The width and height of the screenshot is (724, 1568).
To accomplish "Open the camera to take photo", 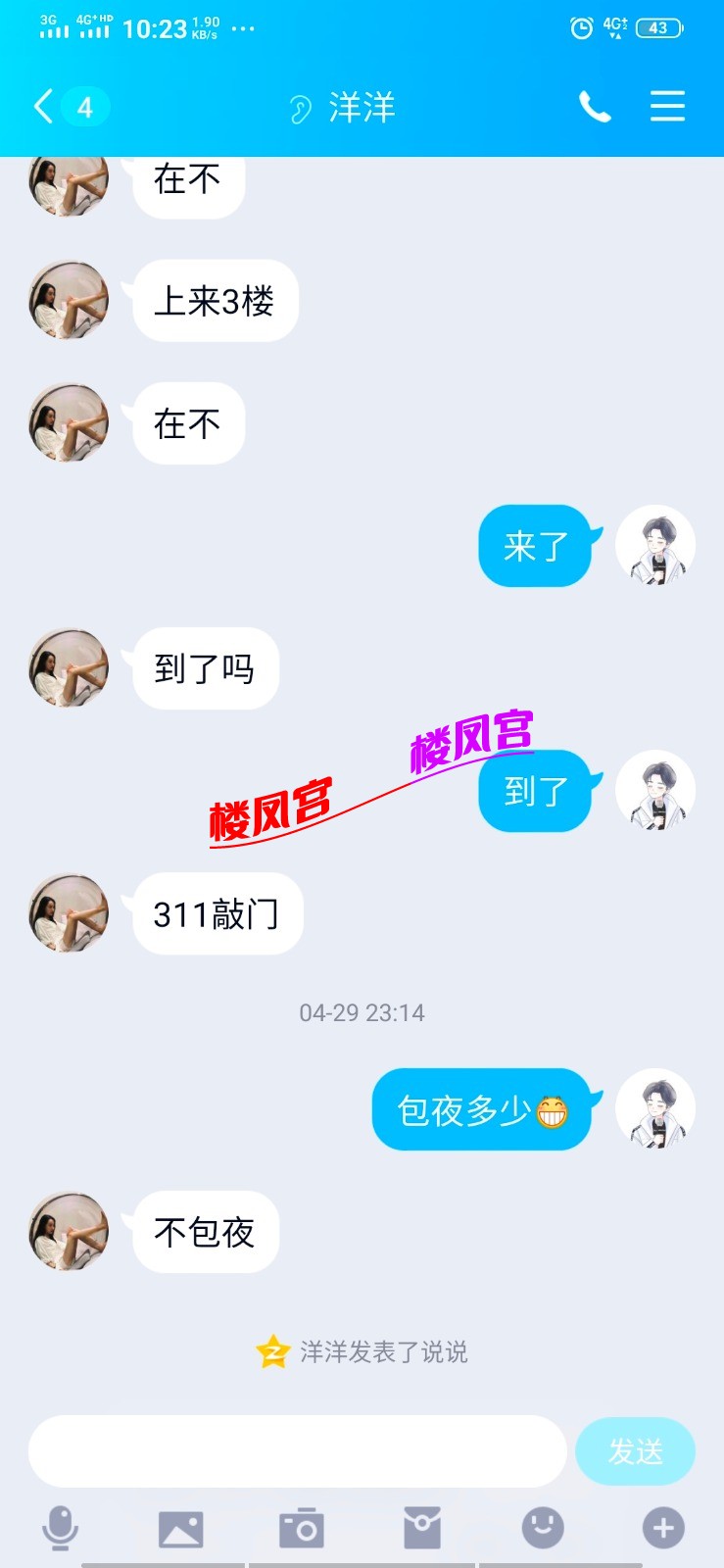I will click(x=301, y=1529).
